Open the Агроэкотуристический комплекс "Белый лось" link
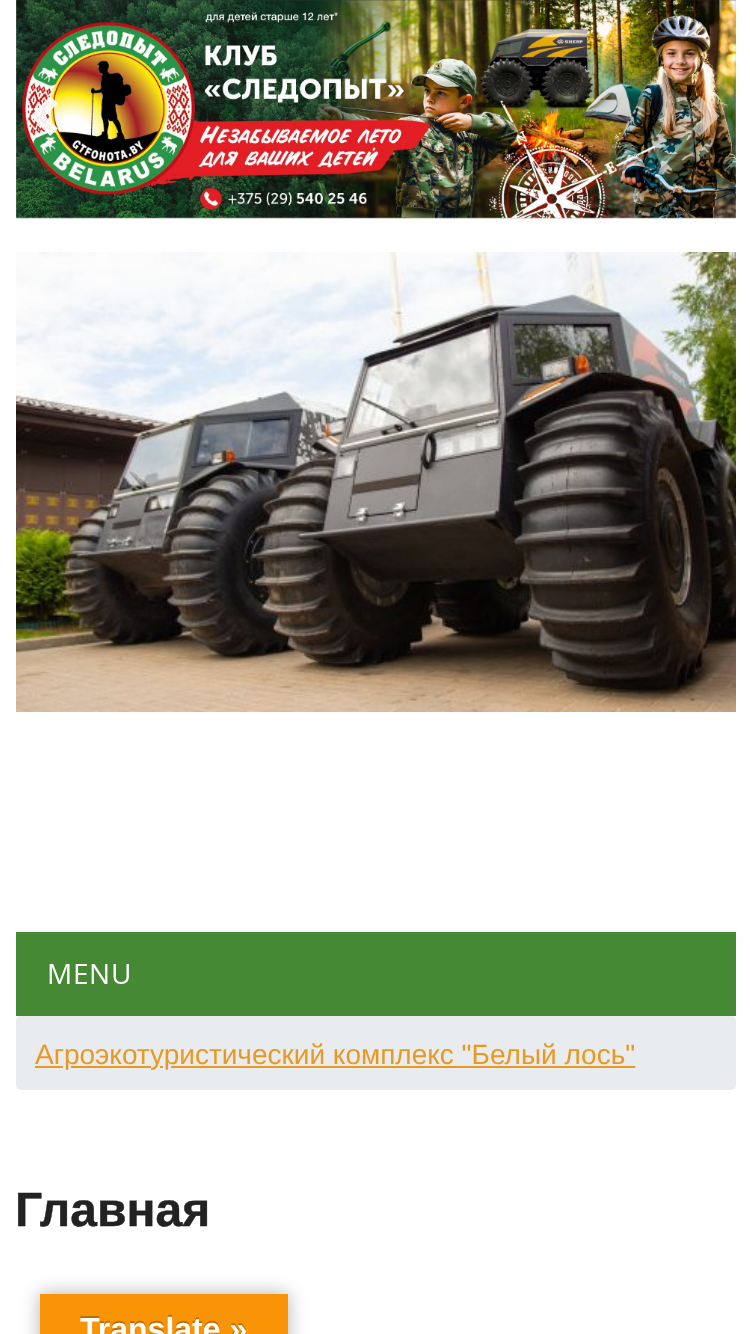Screen dimensions: 750x1334 pos(335,1054)
